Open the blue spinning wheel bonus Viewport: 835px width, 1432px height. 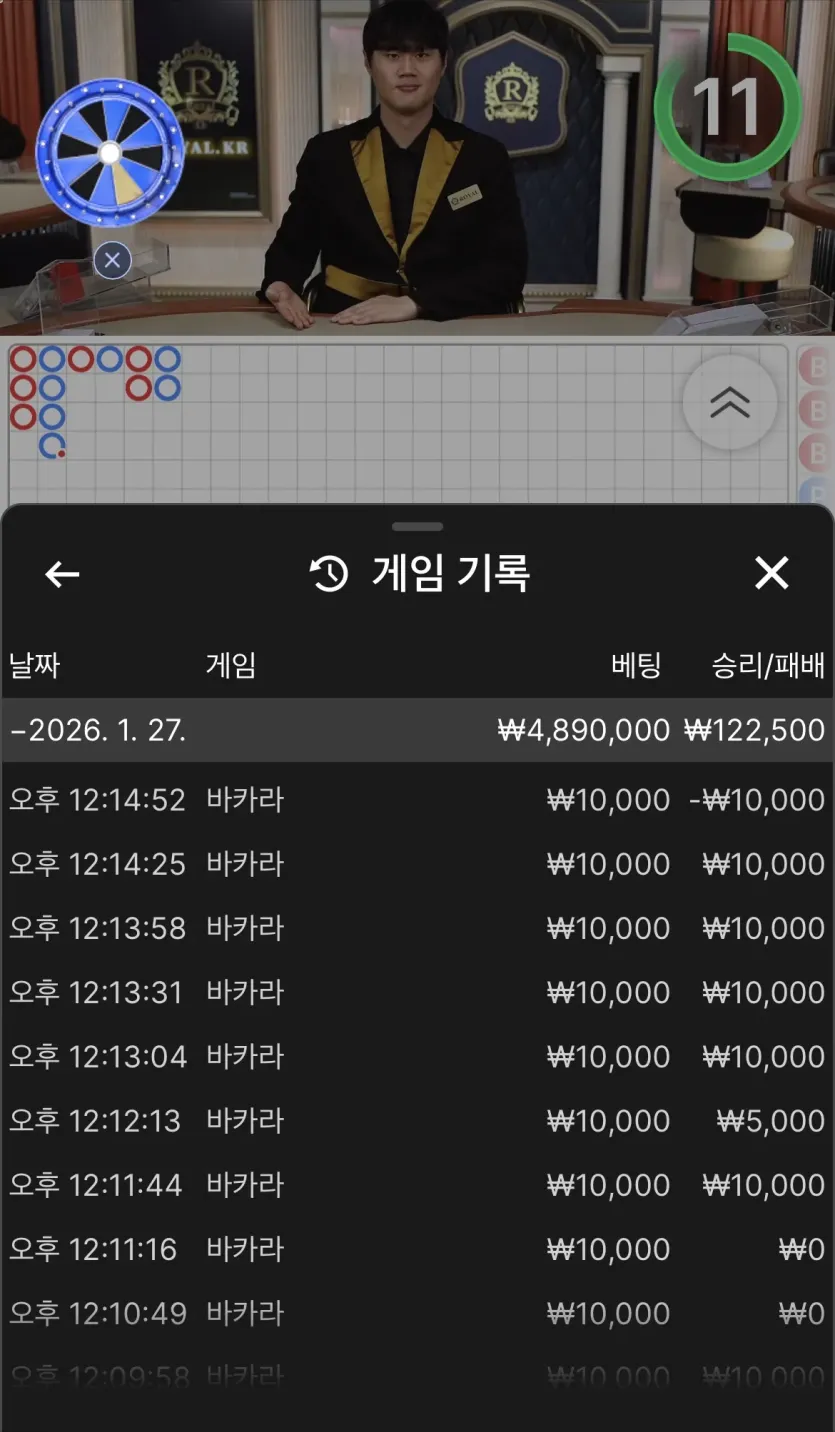pos(110,153)
